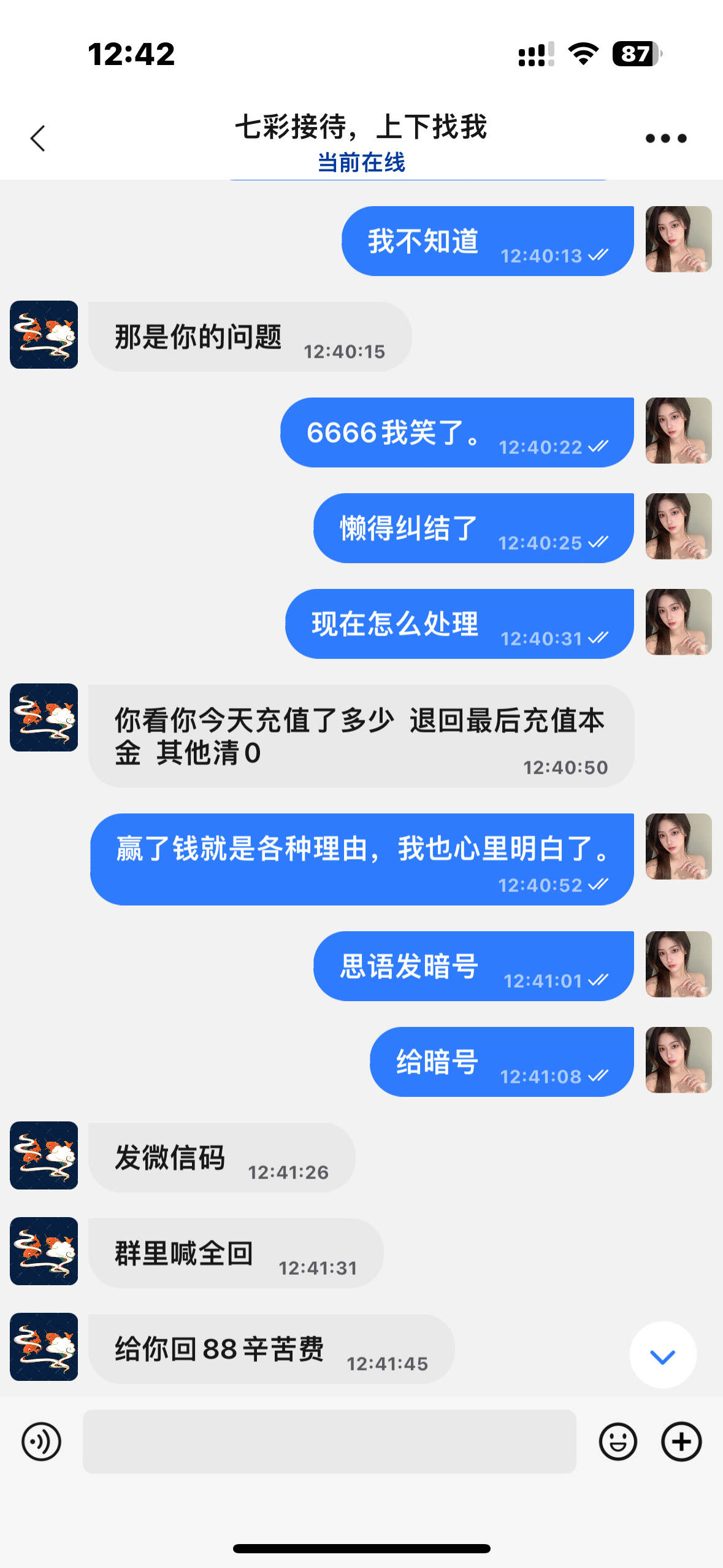The height and width of the screenshot is (1568, 723).
Task: Jump to latest messages with down arrow
Action: point(663,1355)
